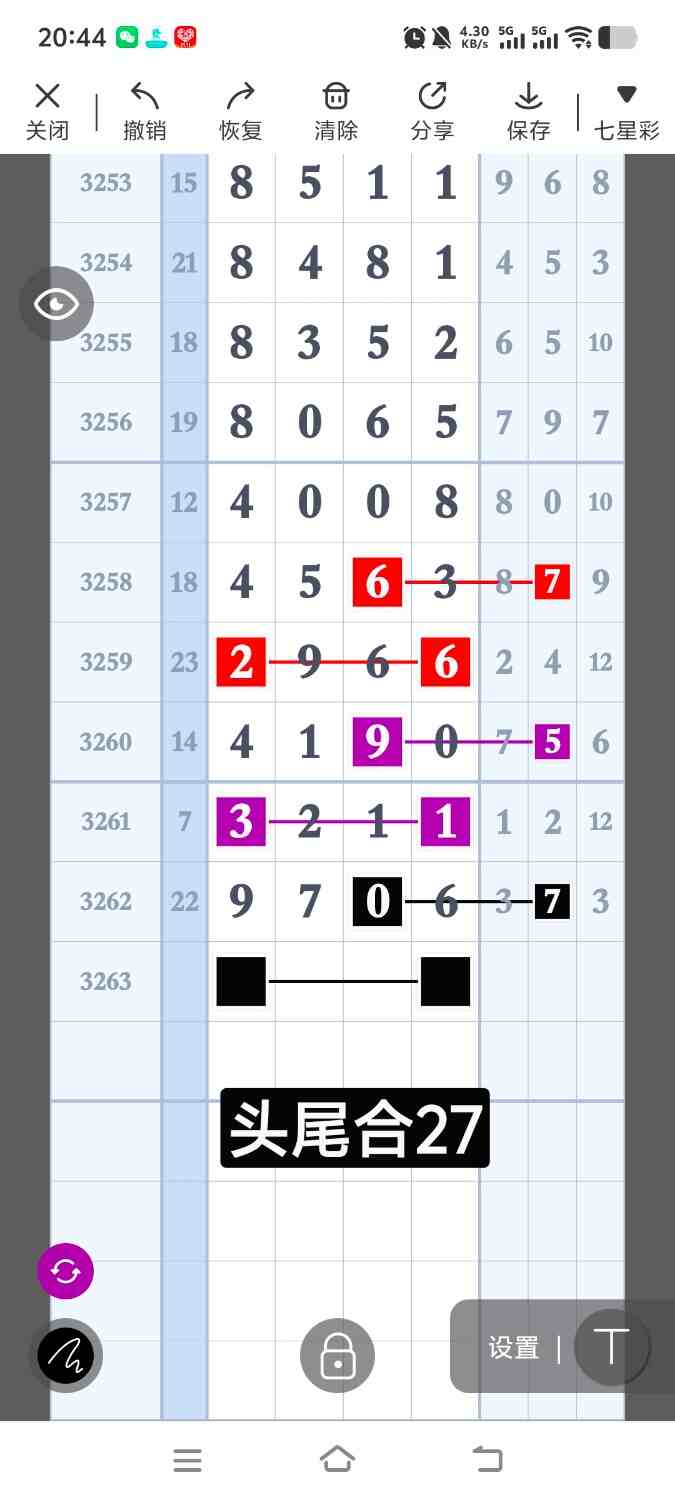Select the text tool T button

click(611, 1346)
